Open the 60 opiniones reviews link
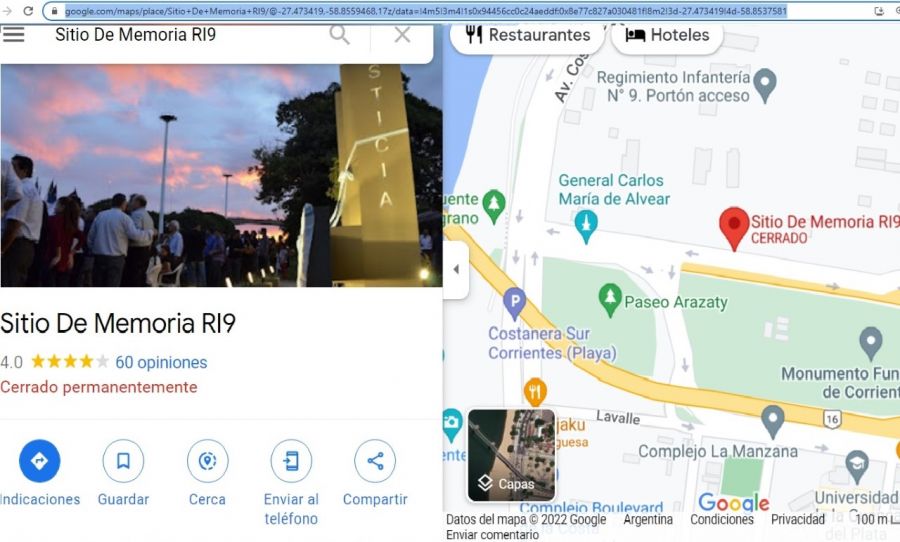This screenshot has height=542, width=900. click(161, 362)
